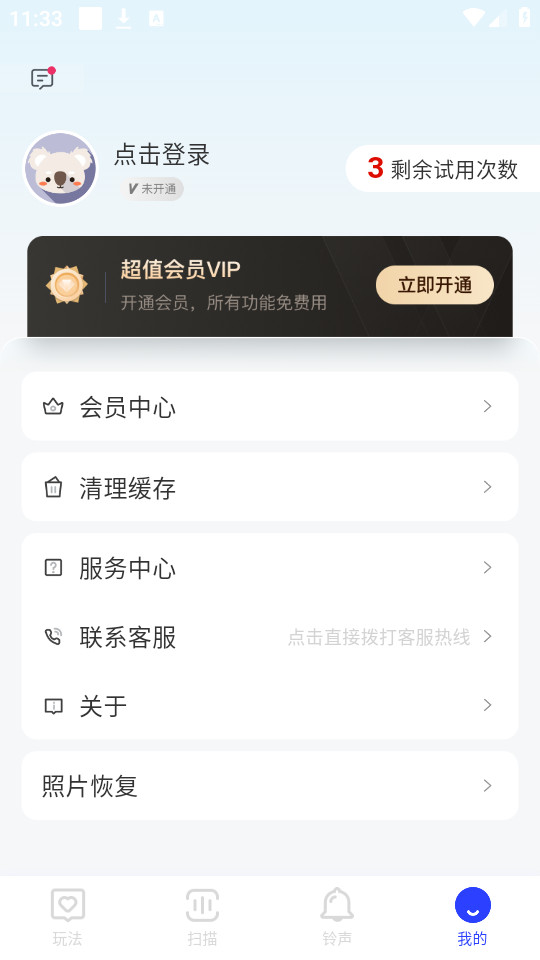Tap 点击登录 to sign in
This screenshot has width=540, height=960.
[162, 154]
